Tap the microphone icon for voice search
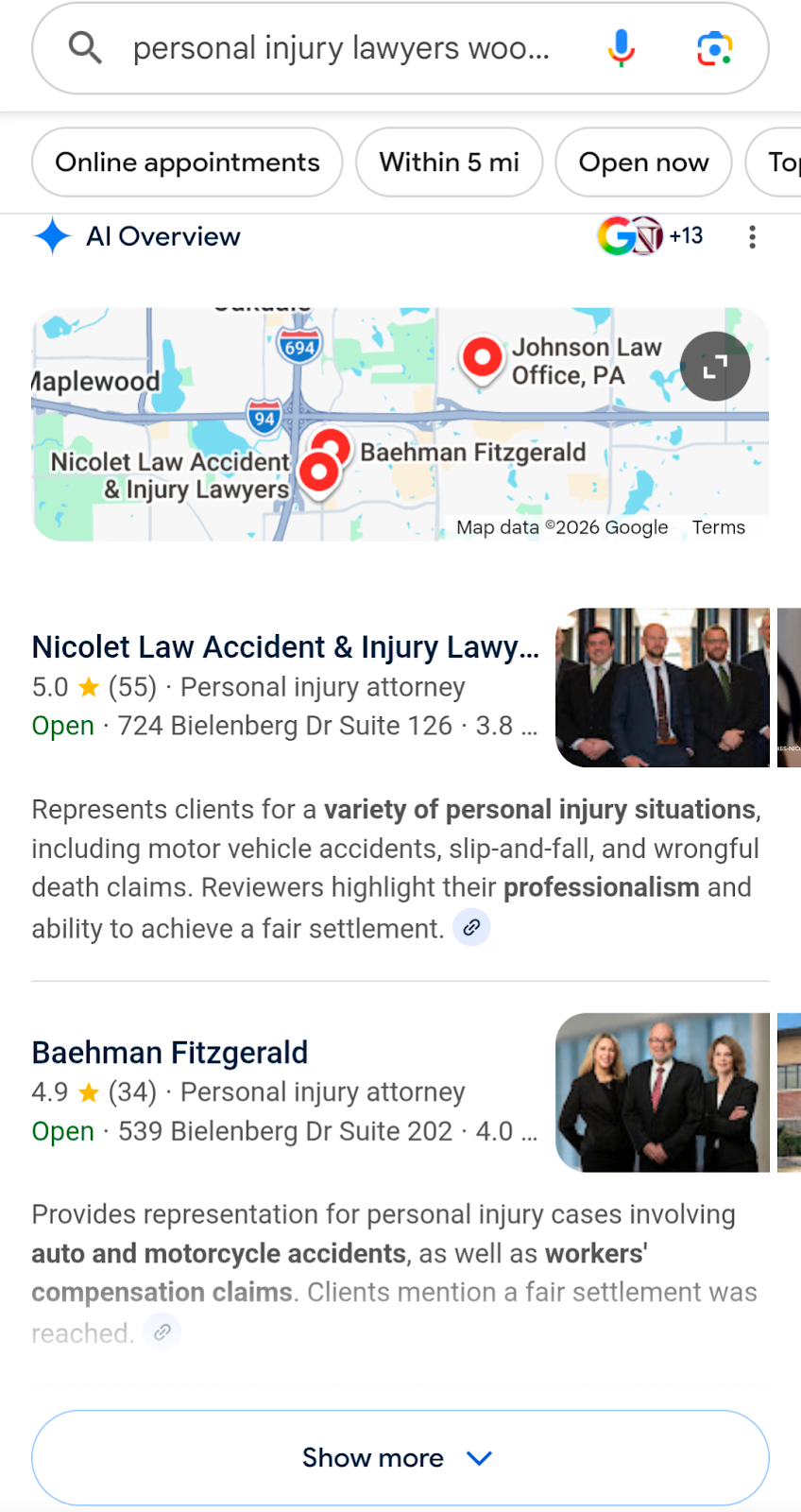The height and width of the screenshot is (1512, 801). pyautogui.click(x=621, y=47)
